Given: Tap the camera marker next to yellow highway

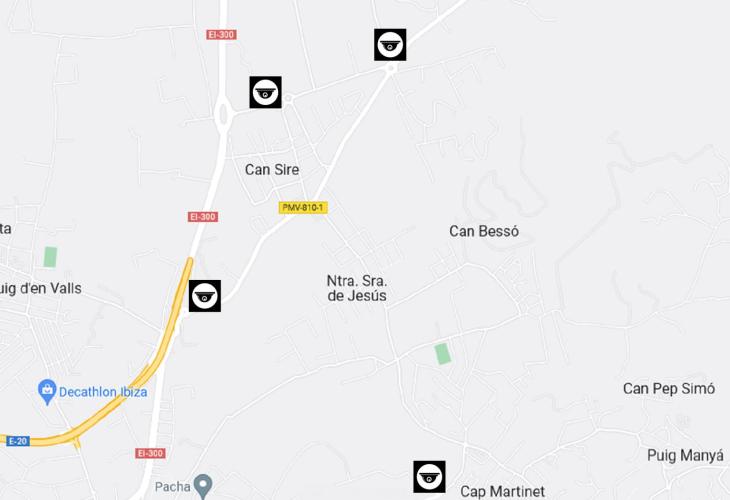Looking at the screenshot, I should pos(205,296).
